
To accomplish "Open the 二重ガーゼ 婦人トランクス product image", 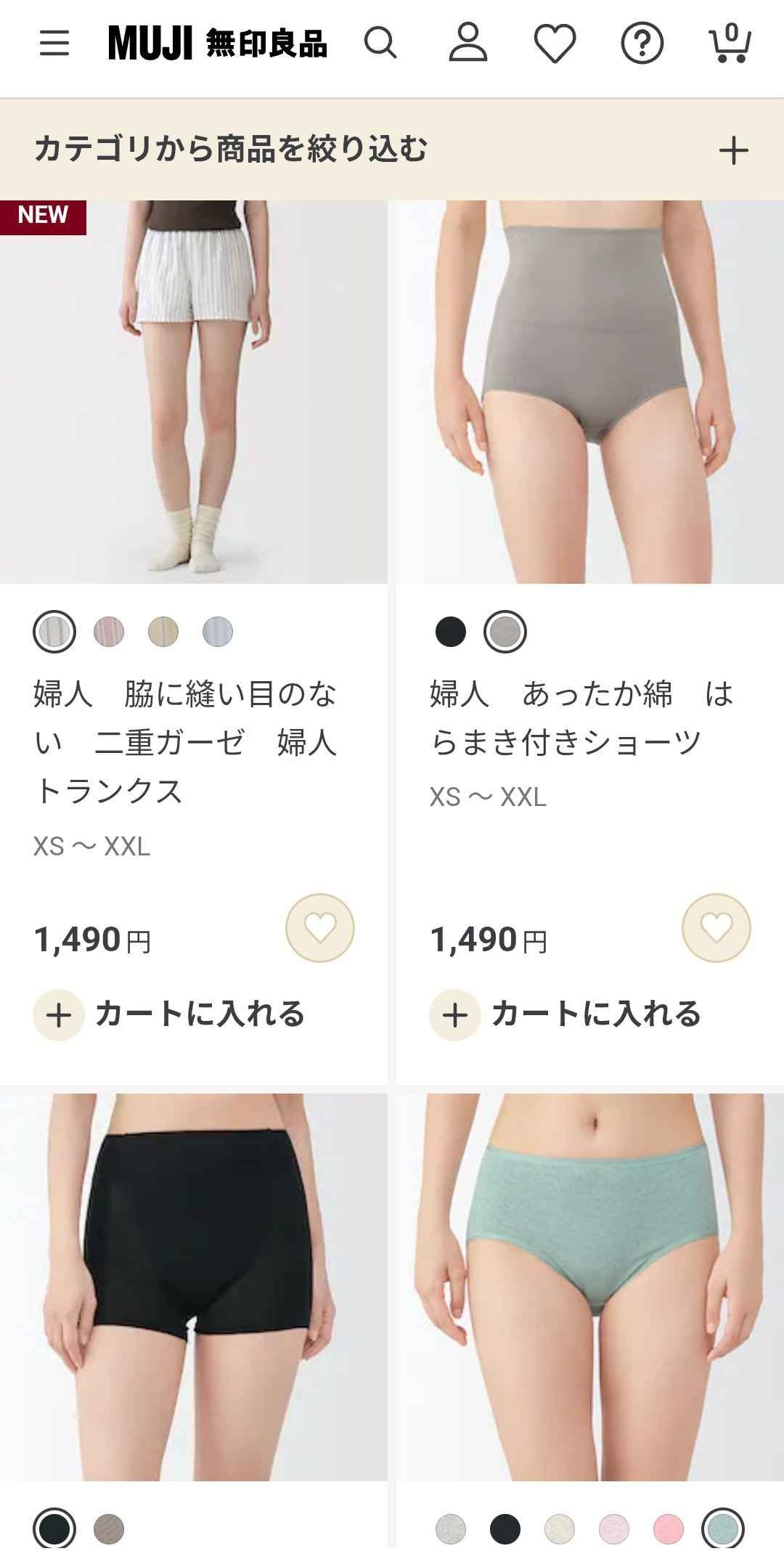I will (x=193, y=392).
